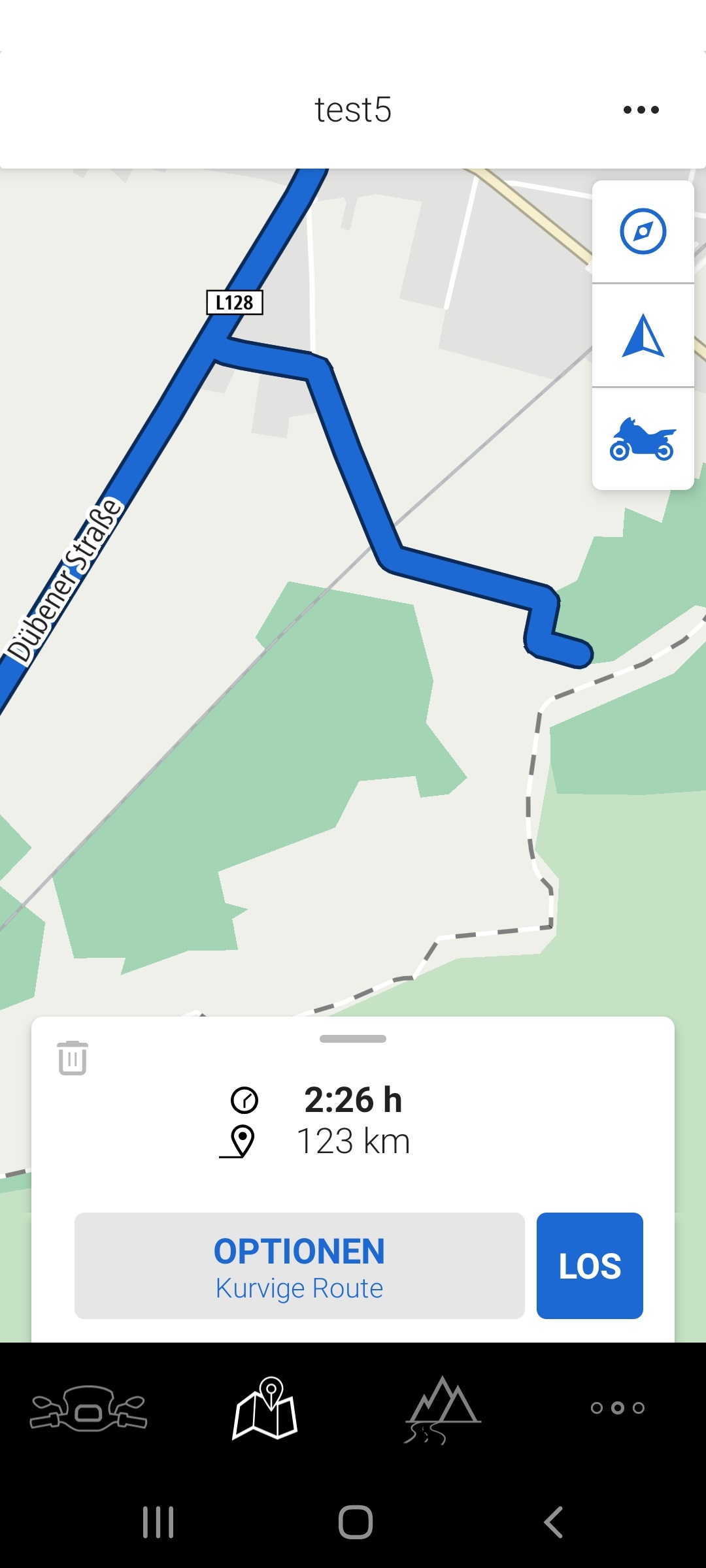
Task: Open the motorcycle vehicle settings
Action: point(643,439)
